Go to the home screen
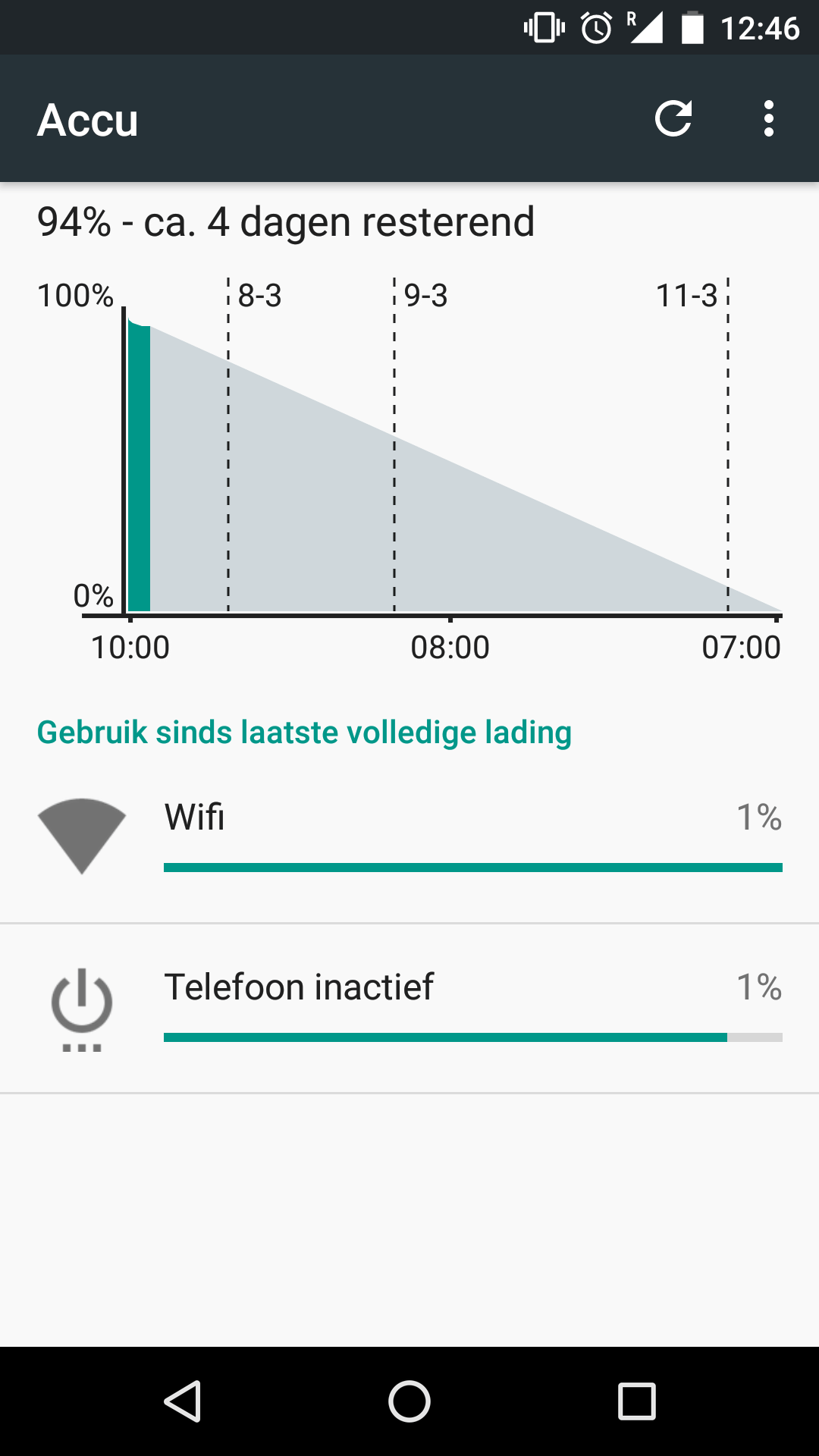Viewport: 819px width, 1456px height. tap(409, 1401)
